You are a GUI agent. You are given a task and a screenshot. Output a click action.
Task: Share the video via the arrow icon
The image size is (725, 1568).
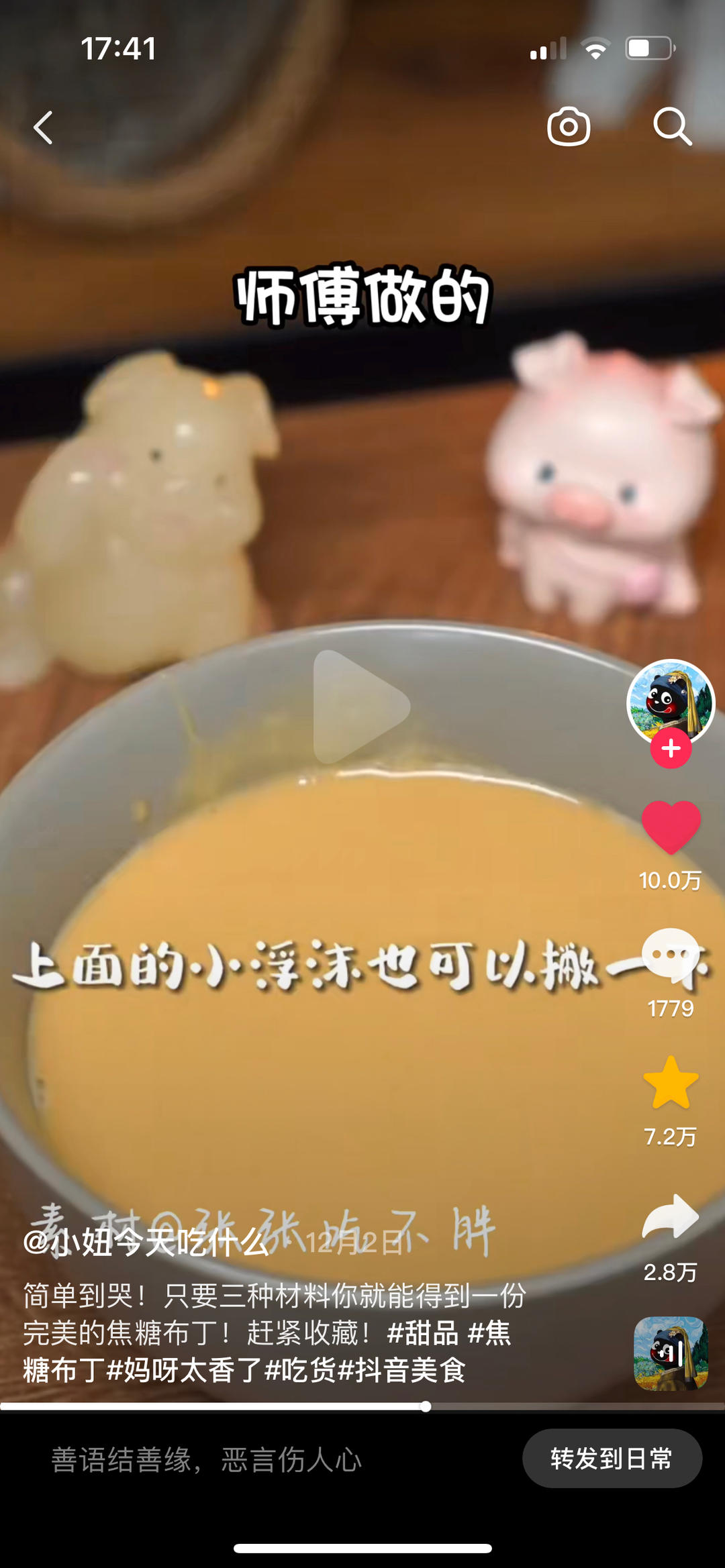(x=669, y=1208)
